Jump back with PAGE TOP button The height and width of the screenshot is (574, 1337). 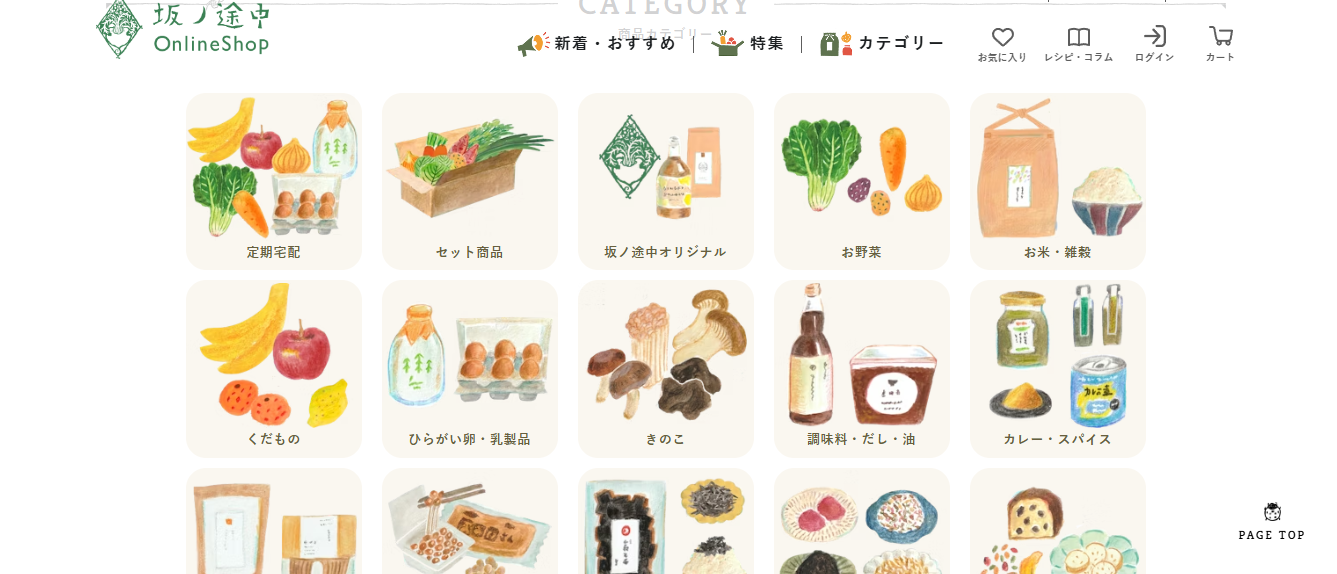click(1272, 522)
